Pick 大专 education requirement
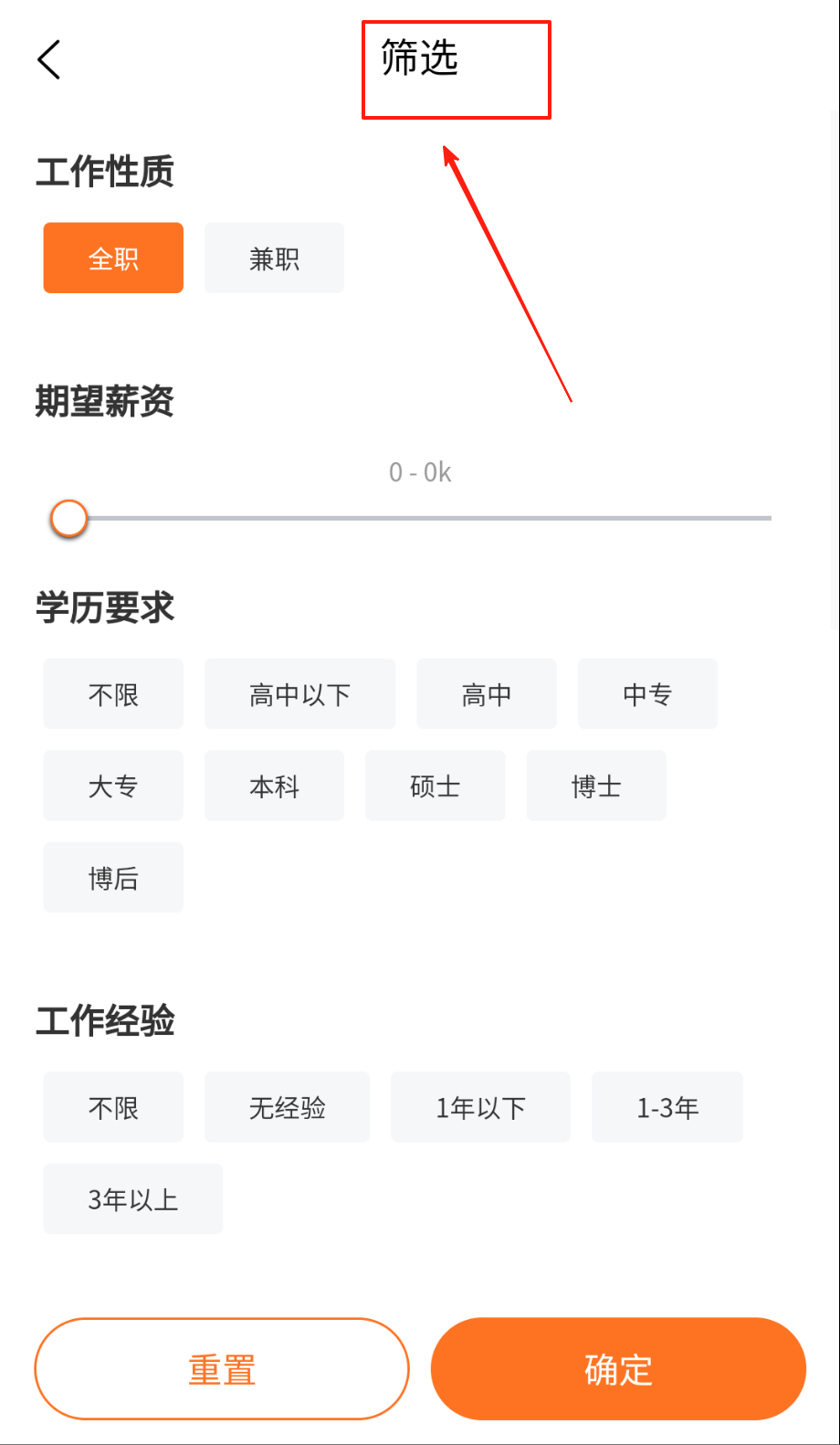 [113, 786]
